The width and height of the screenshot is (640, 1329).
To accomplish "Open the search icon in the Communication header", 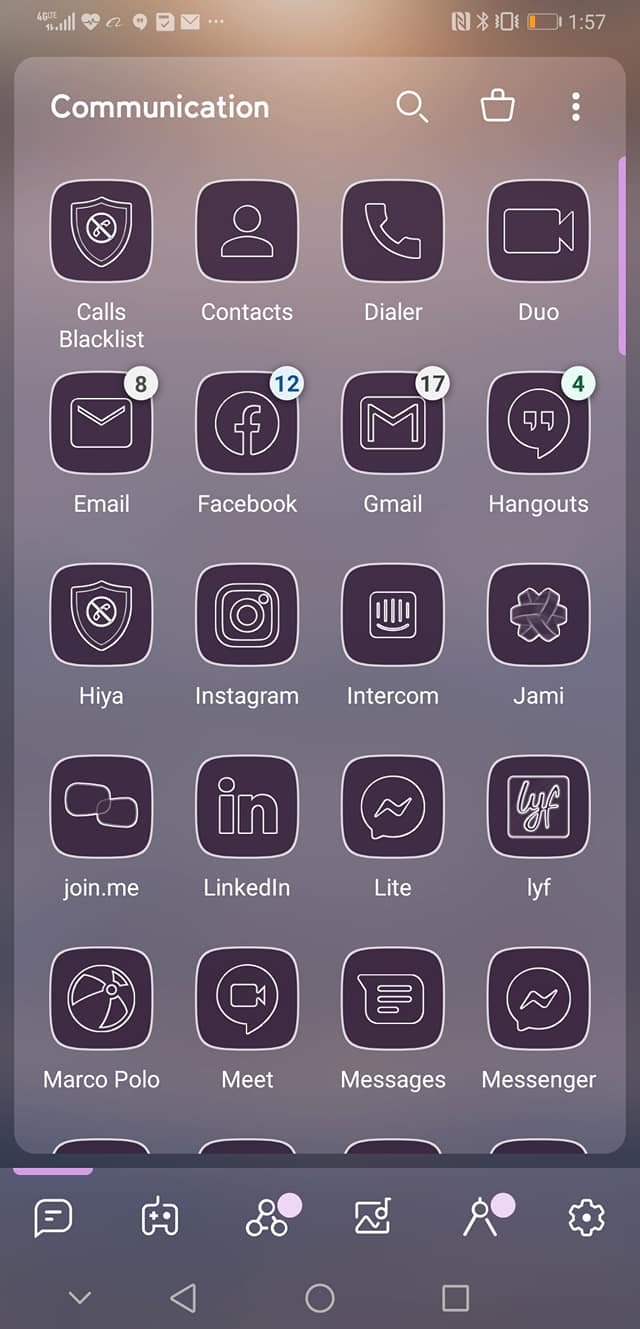I will 412,106.
